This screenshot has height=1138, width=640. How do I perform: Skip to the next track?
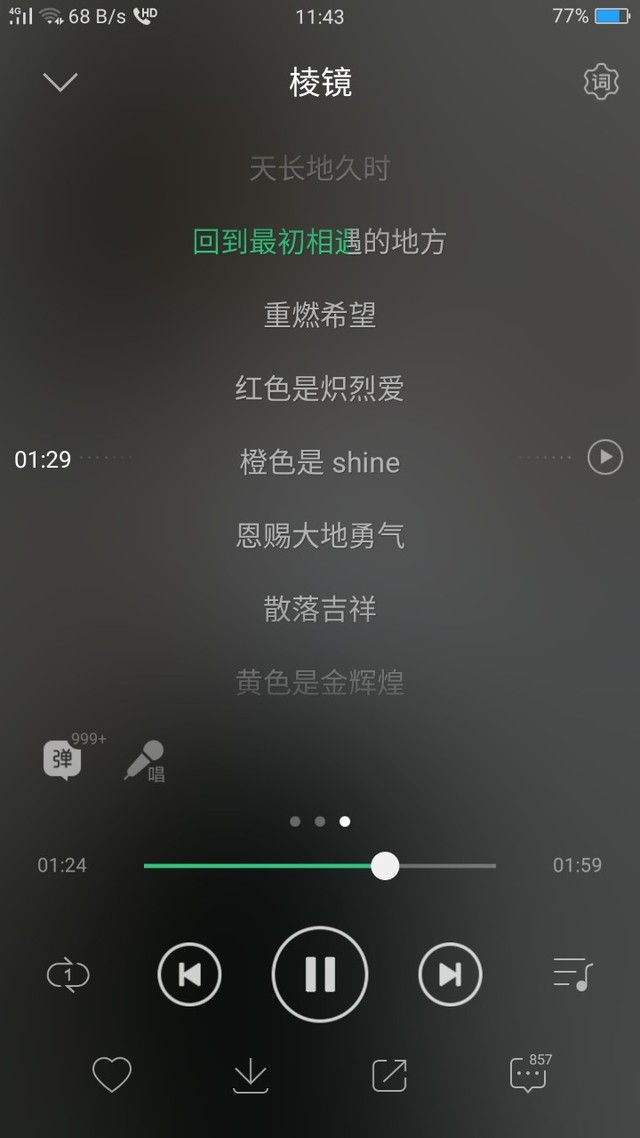coord(450,974)
